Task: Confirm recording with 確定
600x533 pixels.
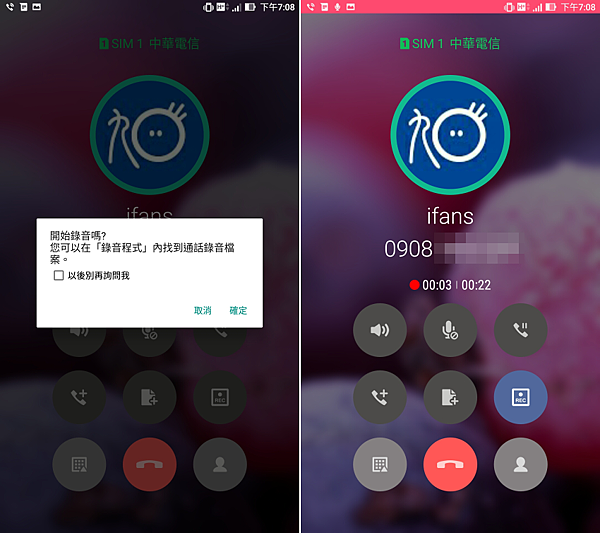Action: 238,310
